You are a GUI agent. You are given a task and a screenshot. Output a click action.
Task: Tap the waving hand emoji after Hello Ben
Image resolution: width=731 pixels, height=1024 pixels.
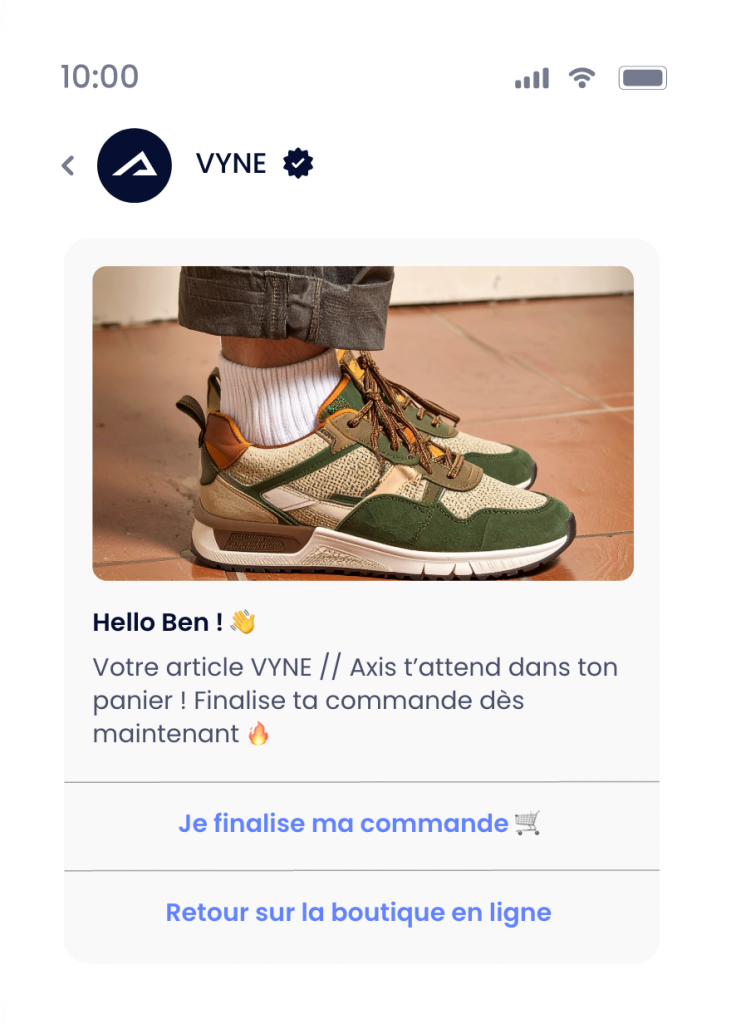(x=243, y=621)
